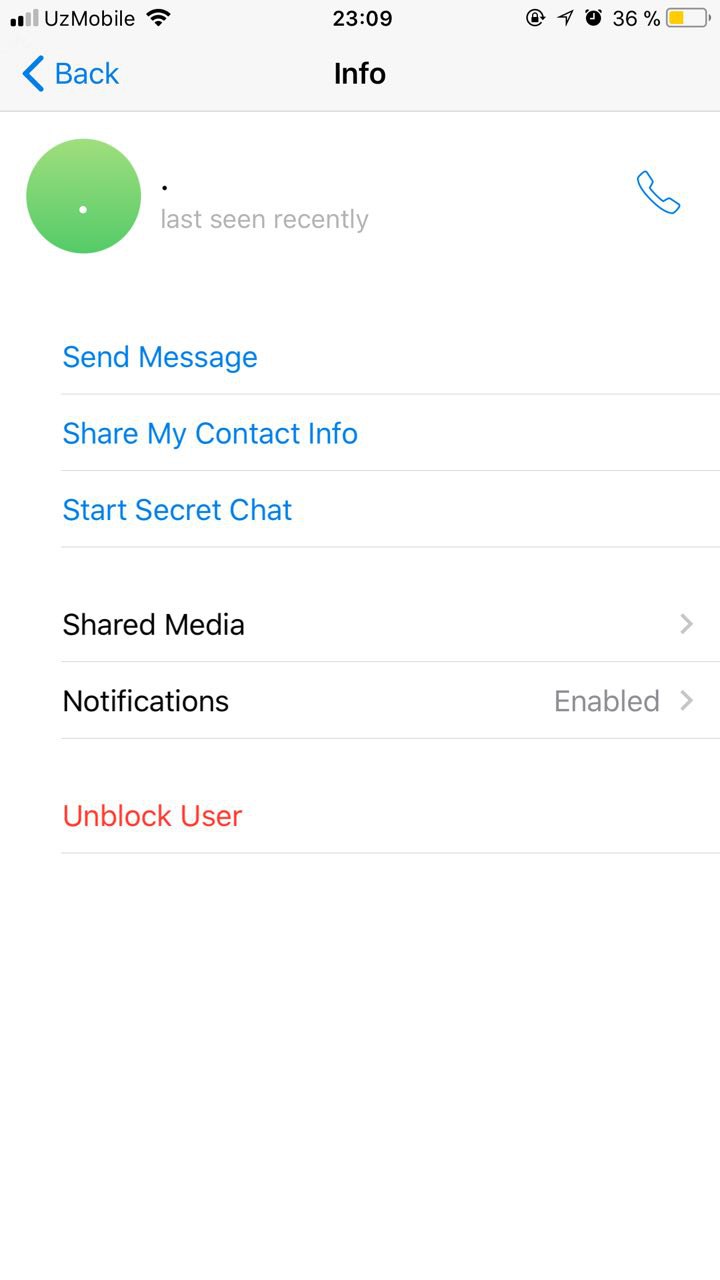This screenshot has width=720, height=1280.
Task: Call this contact with the phone icon
Action: [x=658, y=193]
